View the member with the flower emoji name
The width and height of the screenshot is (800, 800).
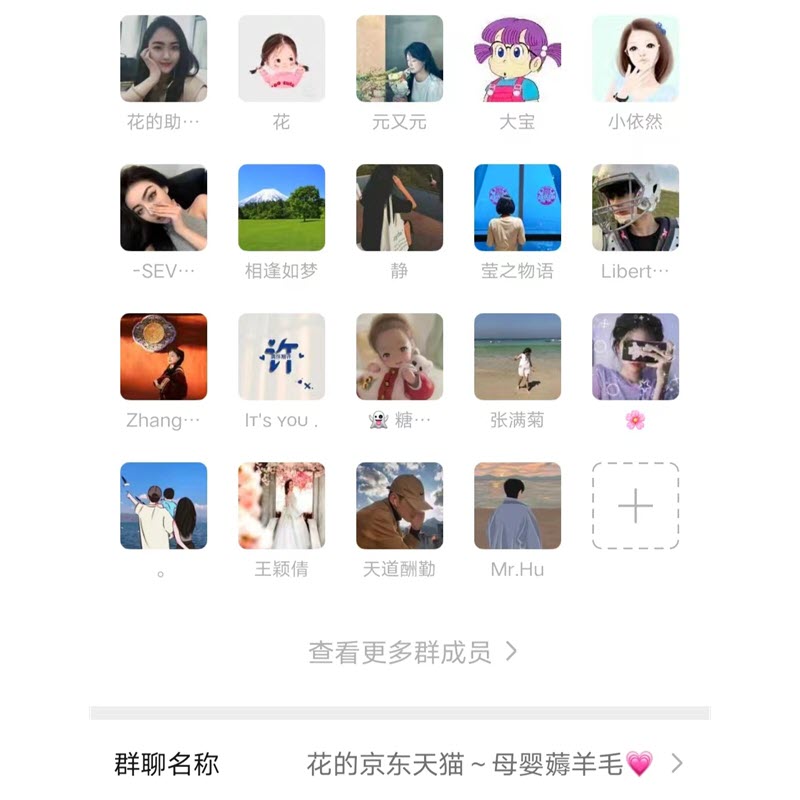coord(635,356)
